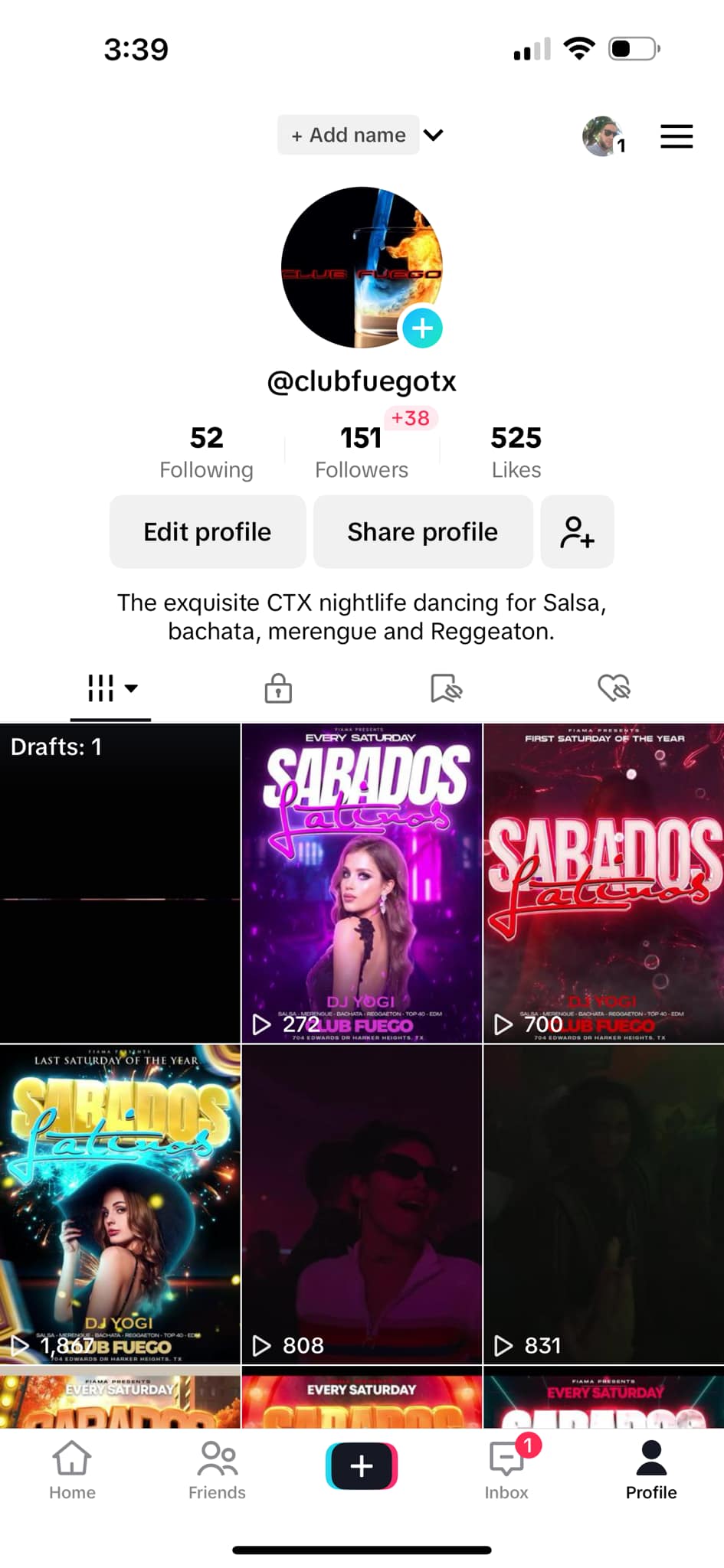Play the video with 1,867 views
Image resolution: width=724 pixels, height=1568 pixels.
(x=120, y=1204)
